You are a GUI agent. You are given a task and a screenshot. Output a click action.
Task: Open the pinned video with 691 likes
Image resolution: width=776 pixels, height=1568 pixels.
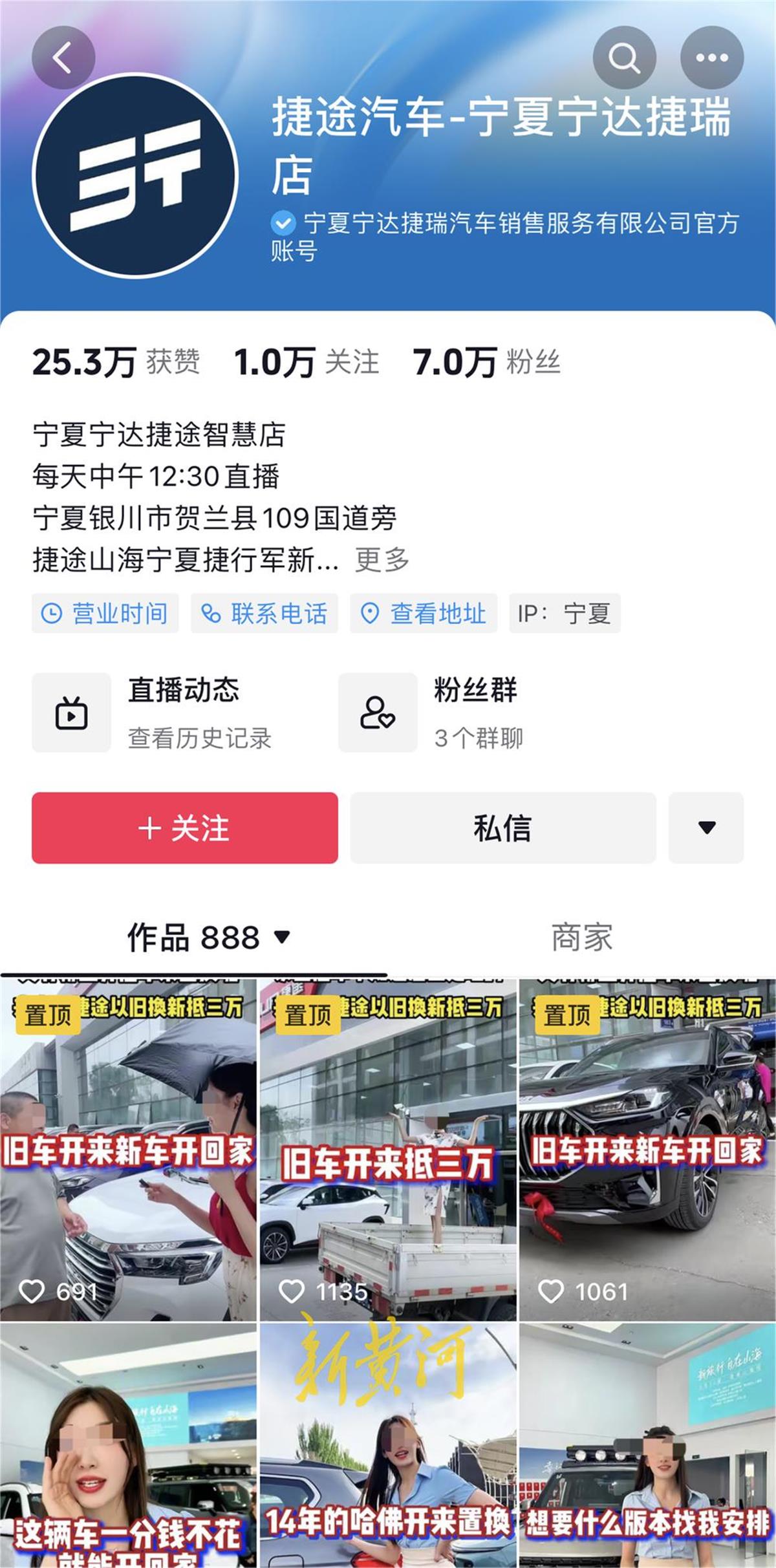pyautogui.click(x=128, y=1151)
